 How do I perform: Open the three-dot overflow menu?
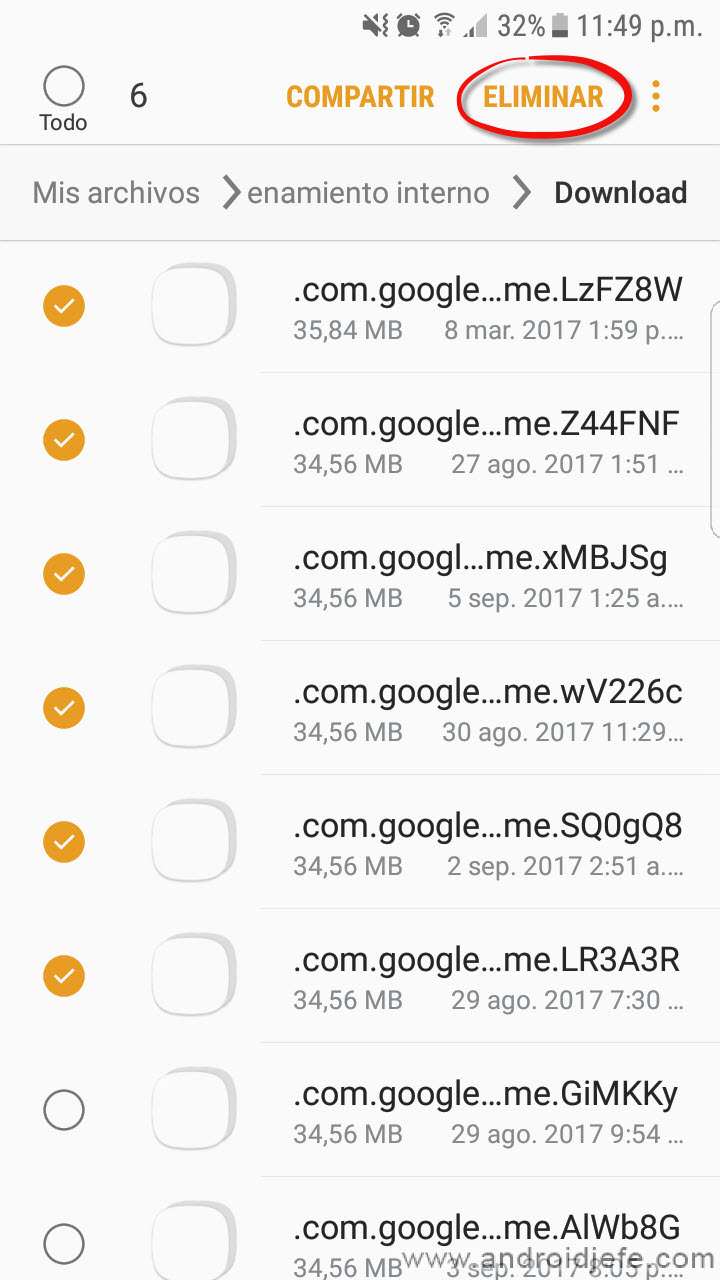656,96
